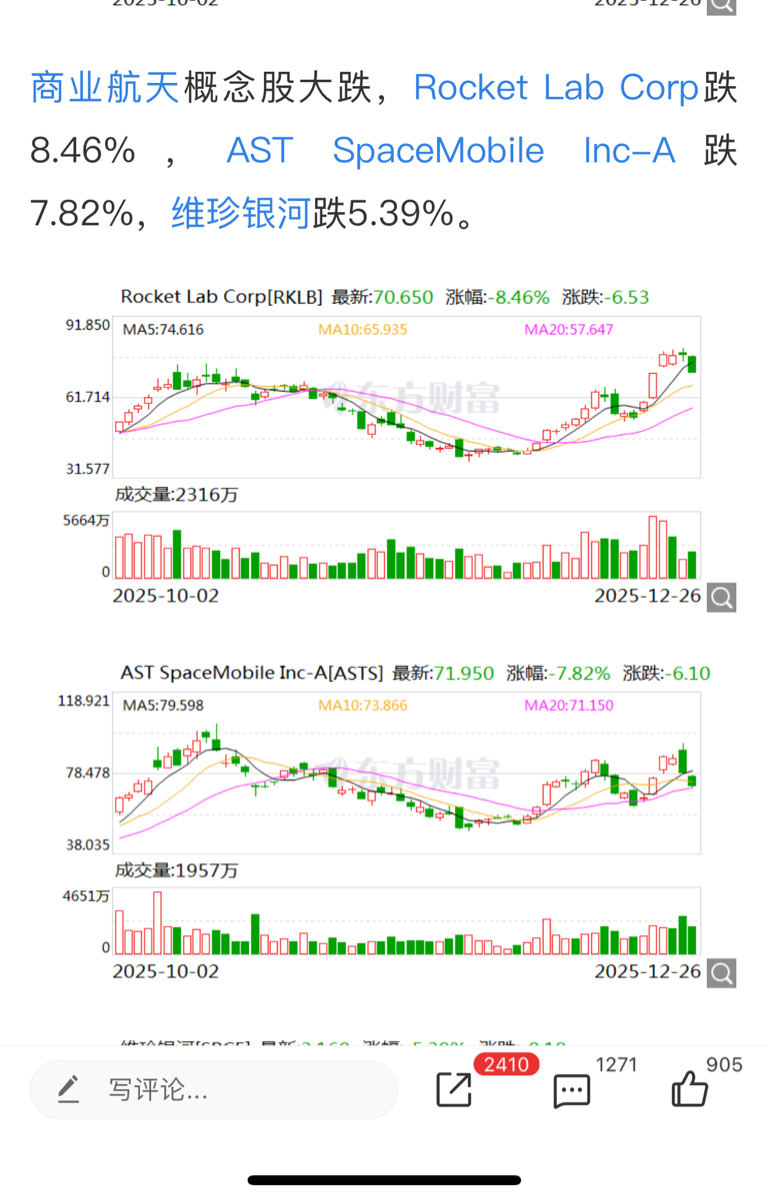768x1202 pixels.
Task: Open the 商业航天 concept link
Action: (x=98, y=87)
